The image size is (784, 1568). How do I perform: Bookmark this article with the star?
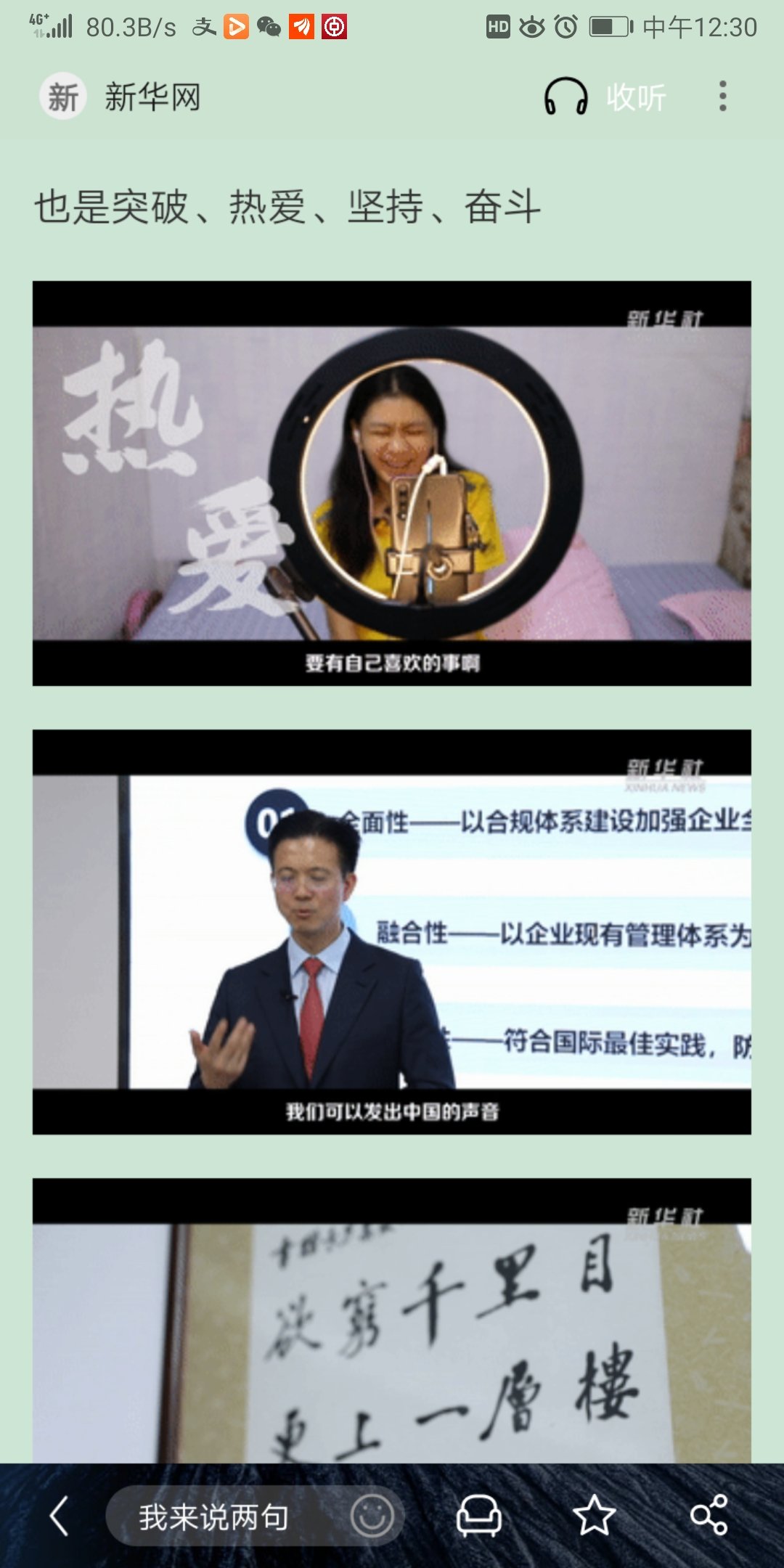[594, 1516]
